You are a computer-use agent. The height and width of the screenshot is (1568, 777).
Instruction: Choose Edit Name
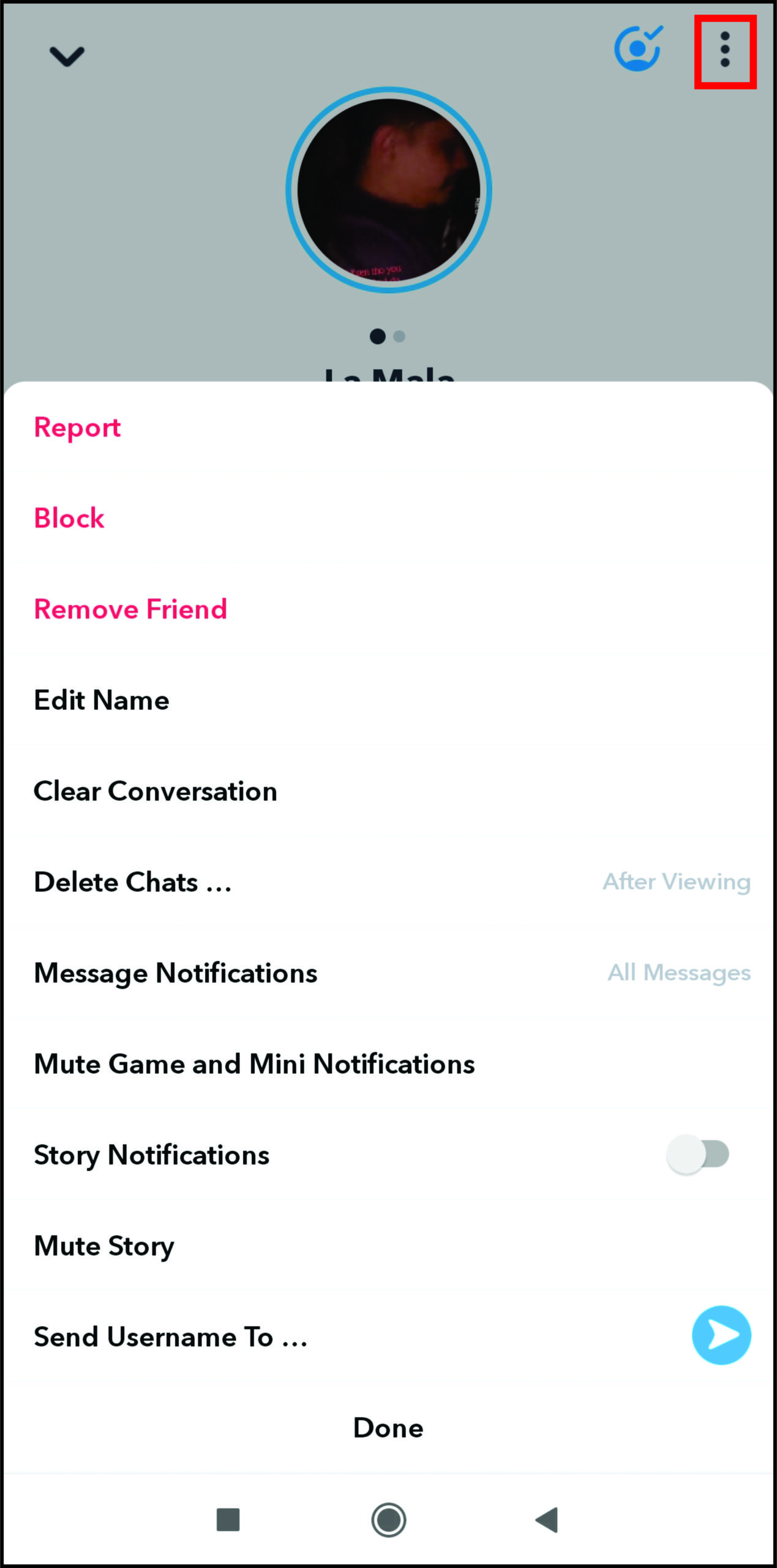pos(102,700)
